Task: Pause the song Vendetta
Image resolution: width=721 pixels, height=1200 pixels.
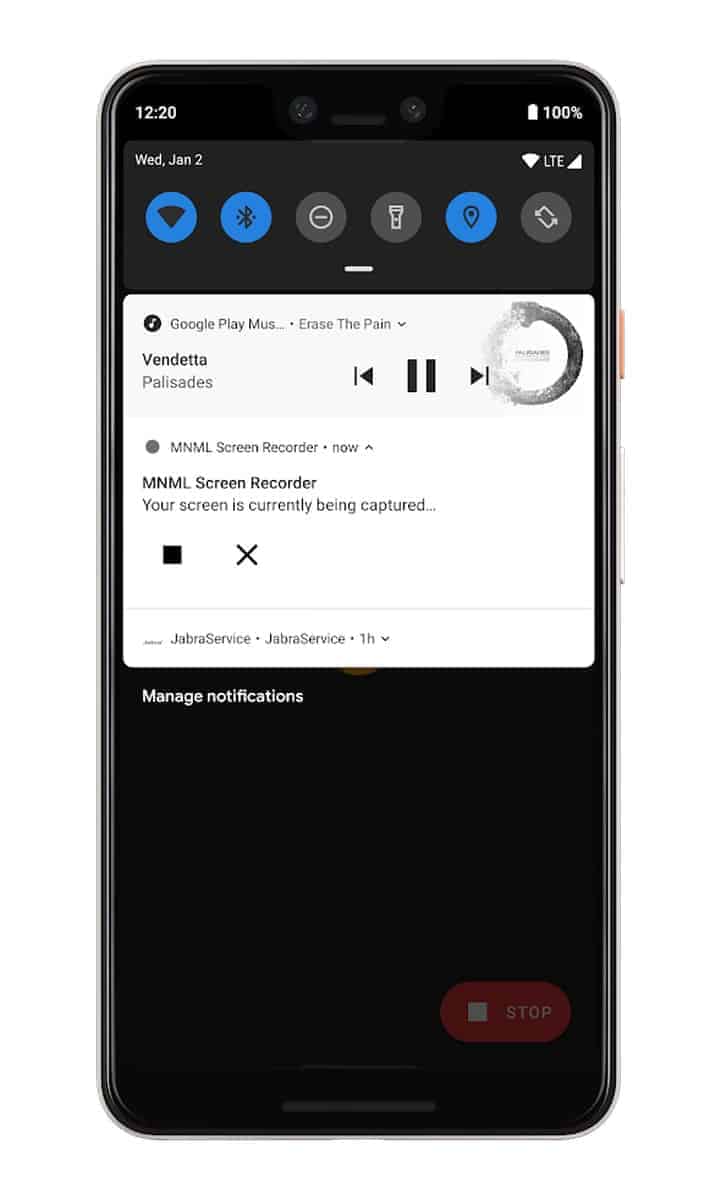Action: (x=421, y=376)
